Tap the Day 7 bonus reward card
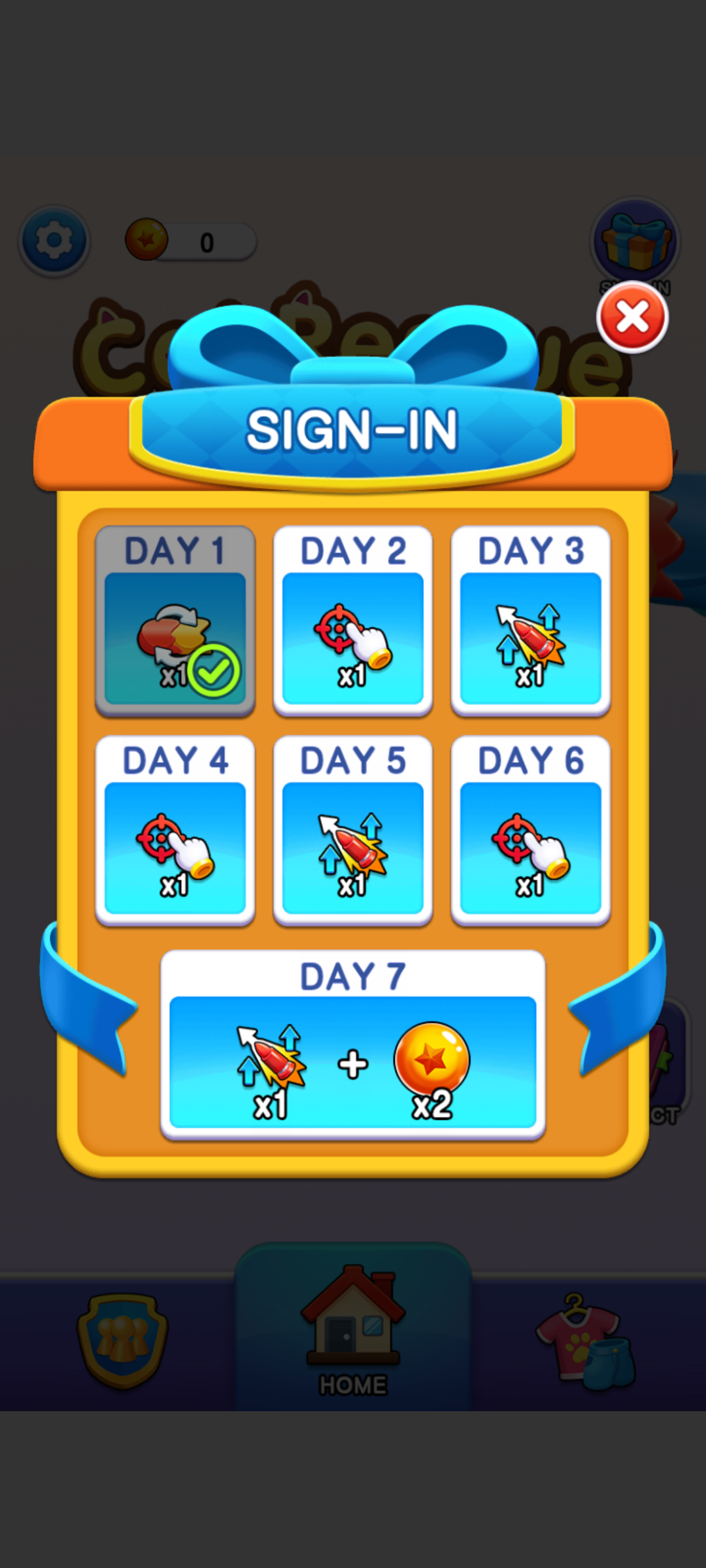Image resolution: width=706 pixels, height=1568 pixels. click(x=353, y=1045)
